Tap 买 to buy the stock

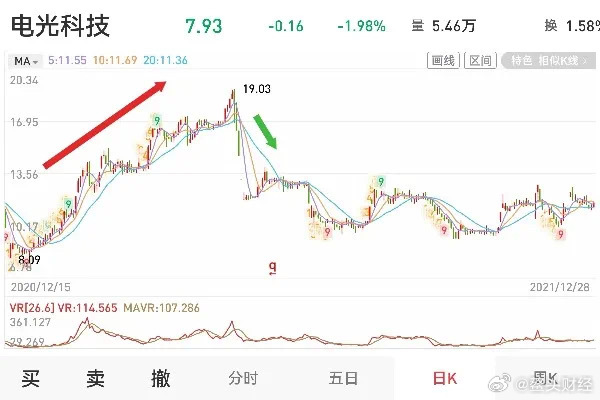[x=32, y=378]
